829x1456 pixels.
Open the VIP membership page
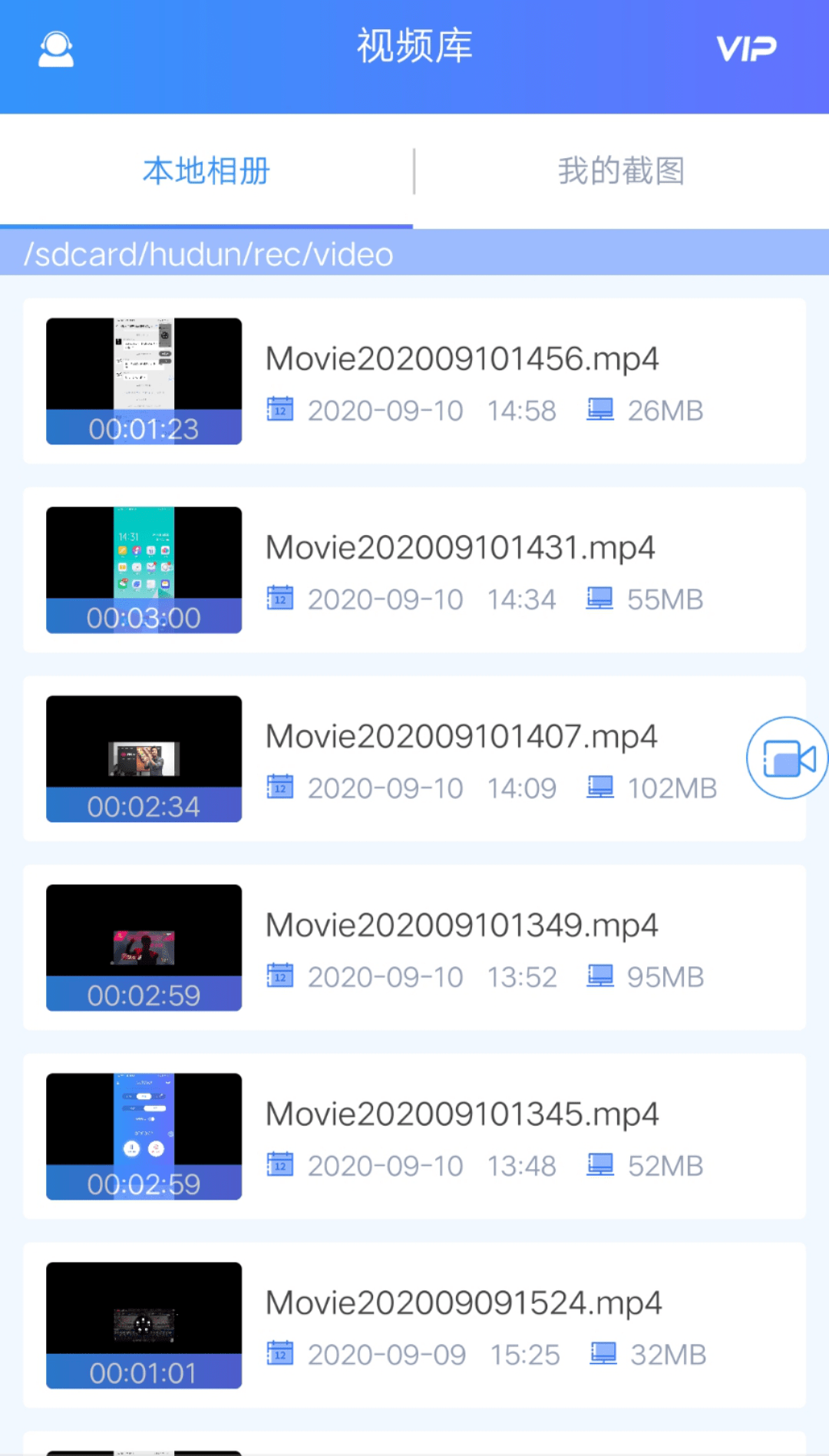pyautogui.click(x=746, y=49)
